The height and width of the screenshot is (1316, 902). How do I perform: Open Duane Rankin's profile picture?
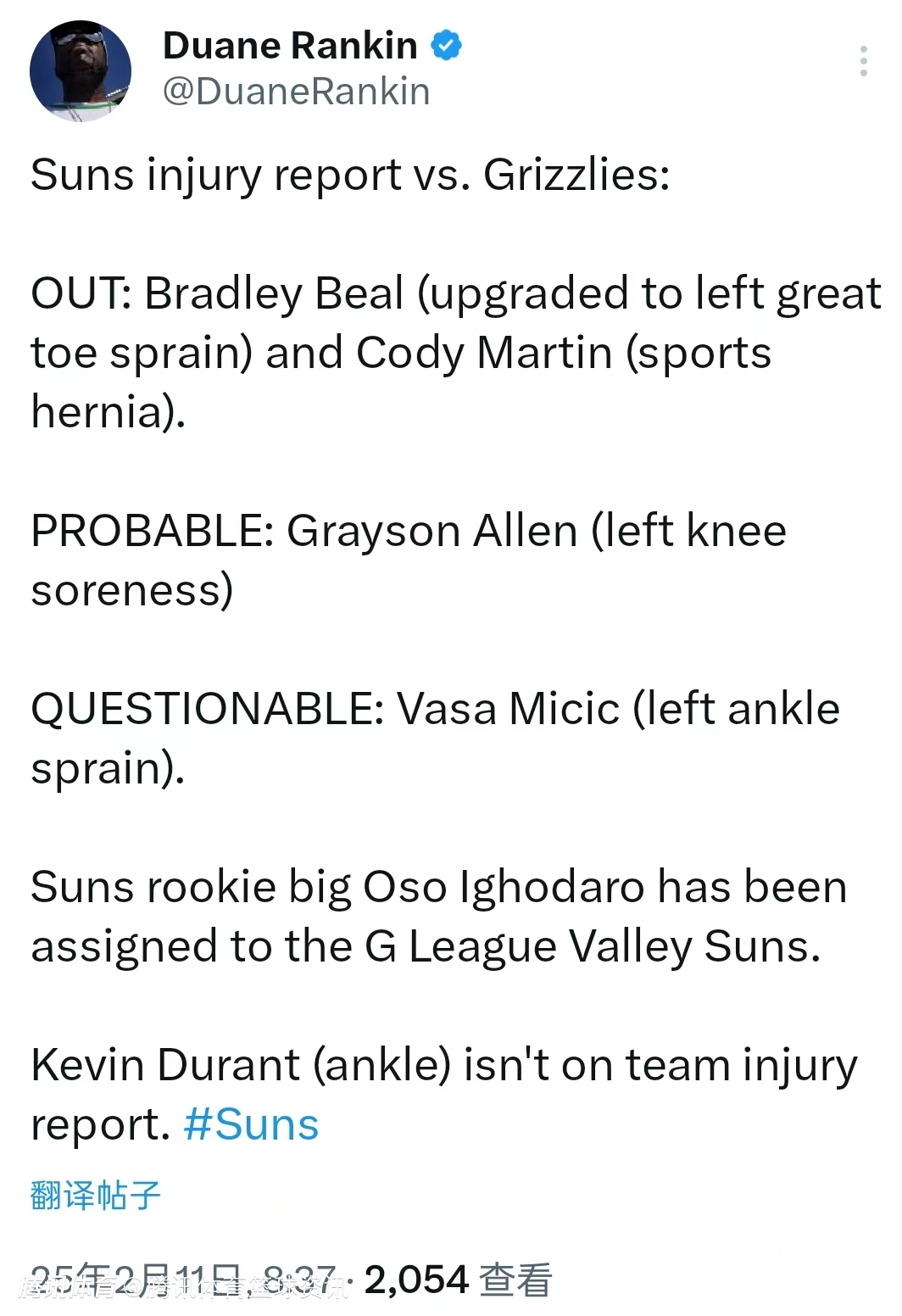click(x=81, y=71)
